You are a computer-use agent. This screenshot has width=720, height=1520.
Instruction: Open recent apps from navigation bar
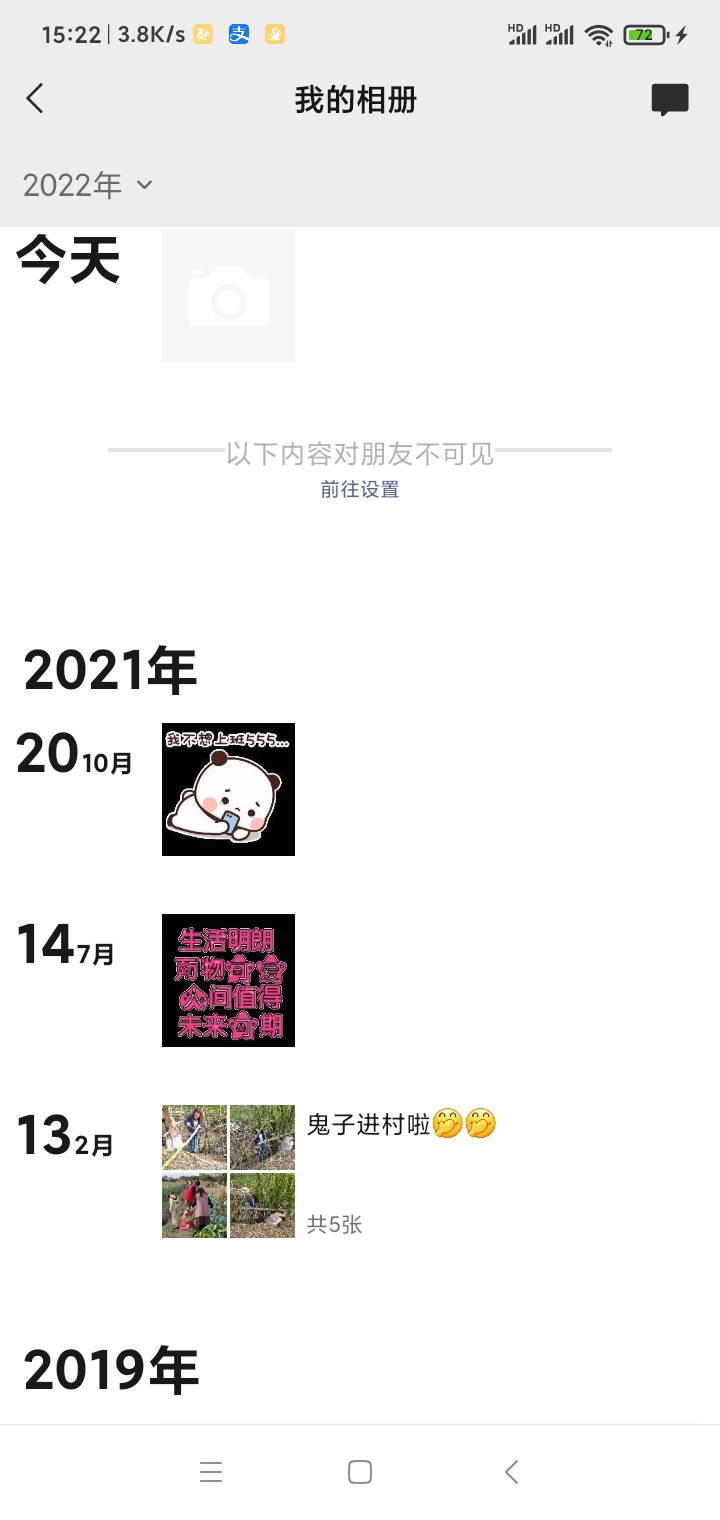[210, 1472]
